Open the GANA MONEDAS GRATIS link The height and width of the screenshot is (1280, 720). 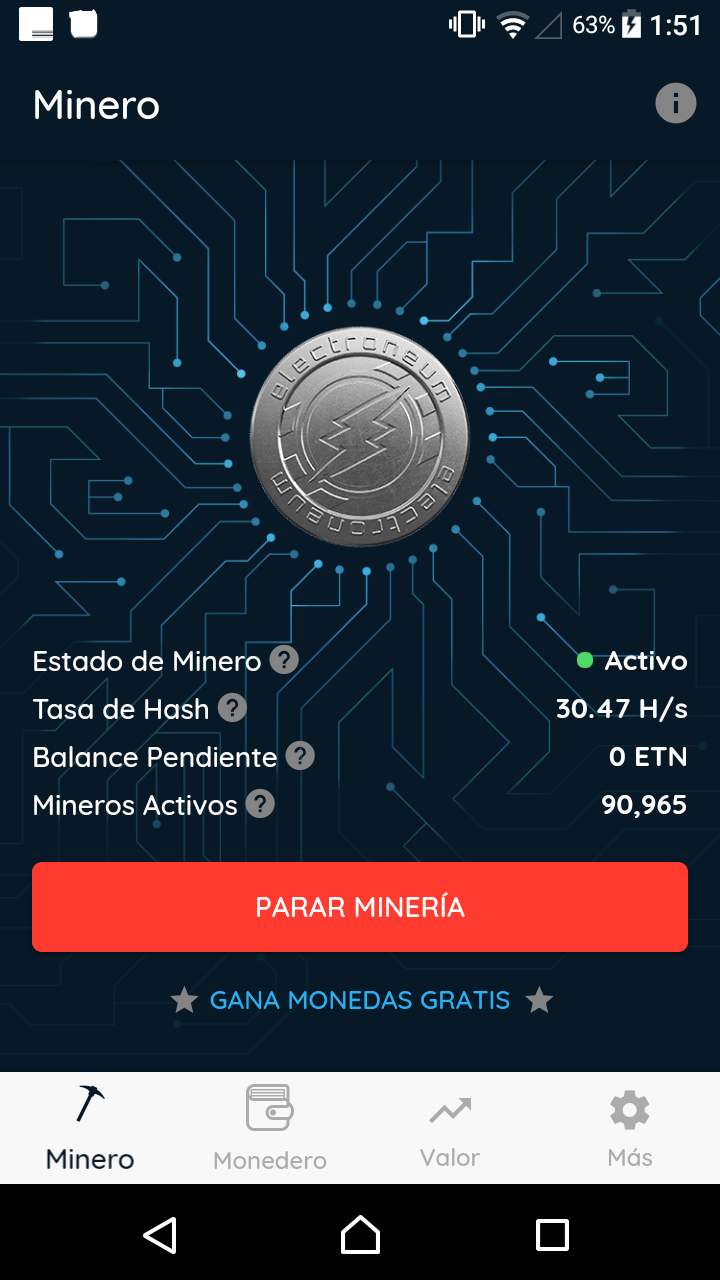pos(360,1000)
